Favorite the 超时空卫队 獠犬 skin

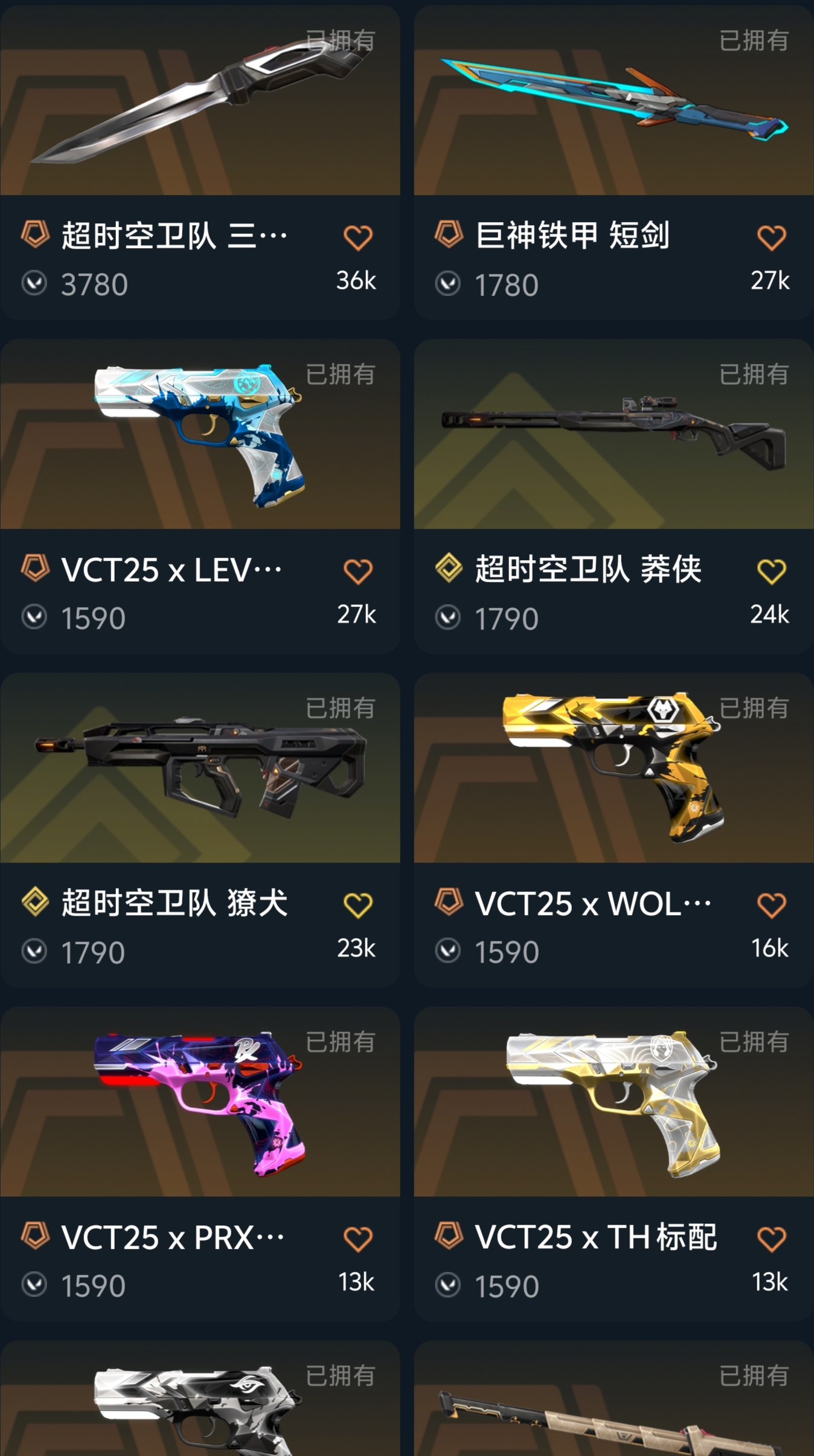tap(357, 905)
